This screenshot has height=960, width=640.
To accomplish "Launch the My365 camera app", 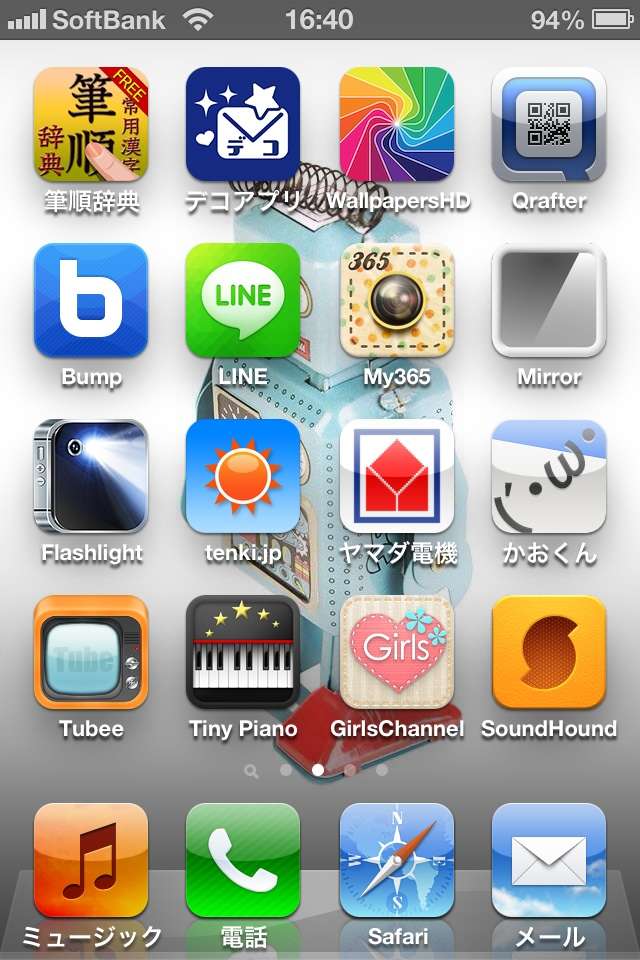I will (x=397, y=300).
